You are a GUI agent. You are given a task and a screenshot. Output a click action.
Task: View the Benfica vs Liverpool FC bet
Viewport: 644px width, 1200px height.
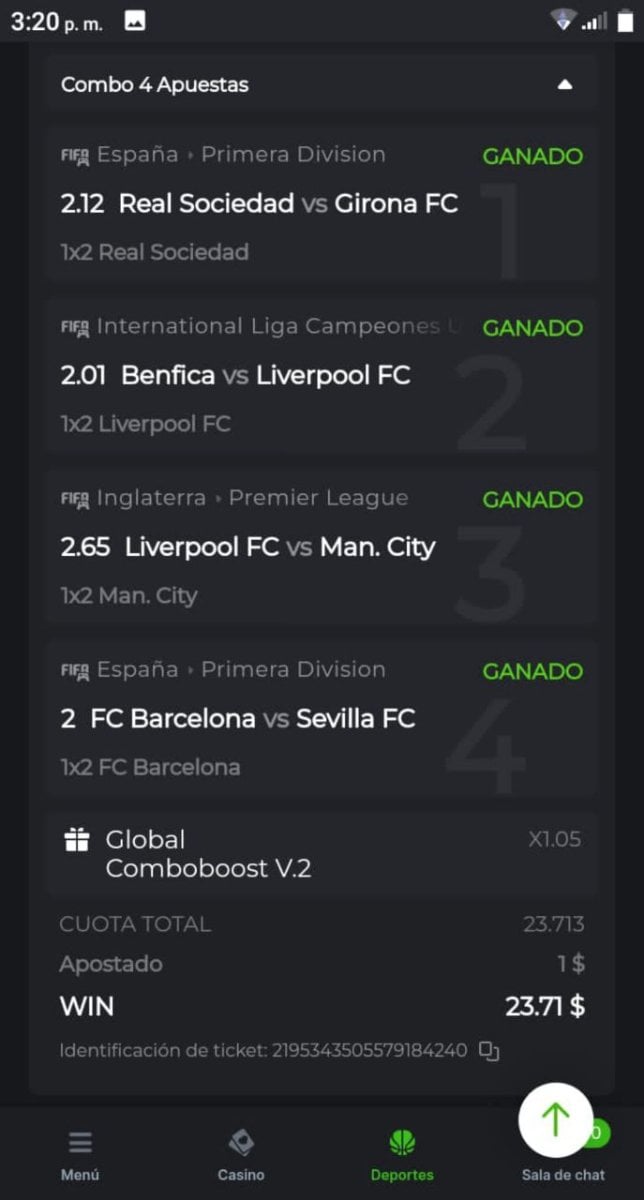235,376
